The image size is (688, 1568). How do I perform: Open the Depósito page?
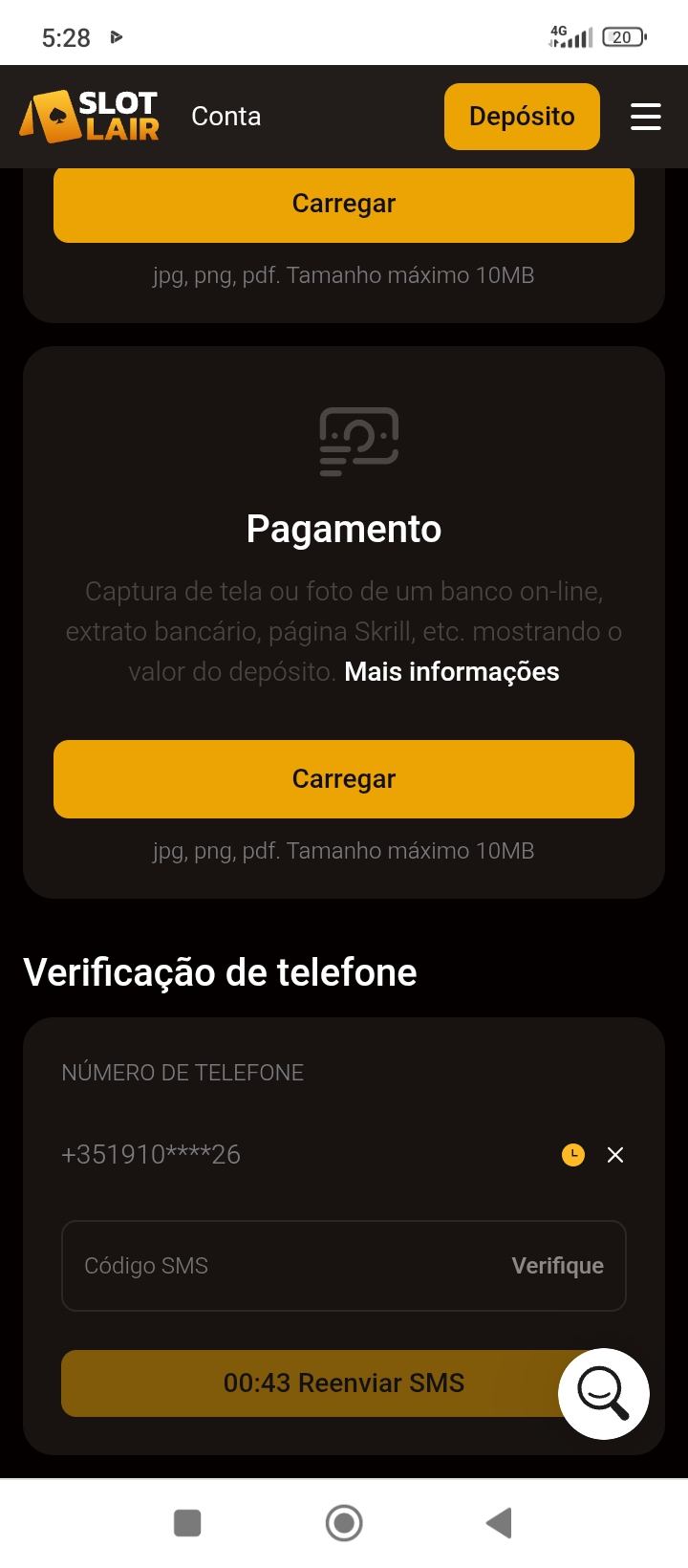pyautogui.click(x=522, y=116)
